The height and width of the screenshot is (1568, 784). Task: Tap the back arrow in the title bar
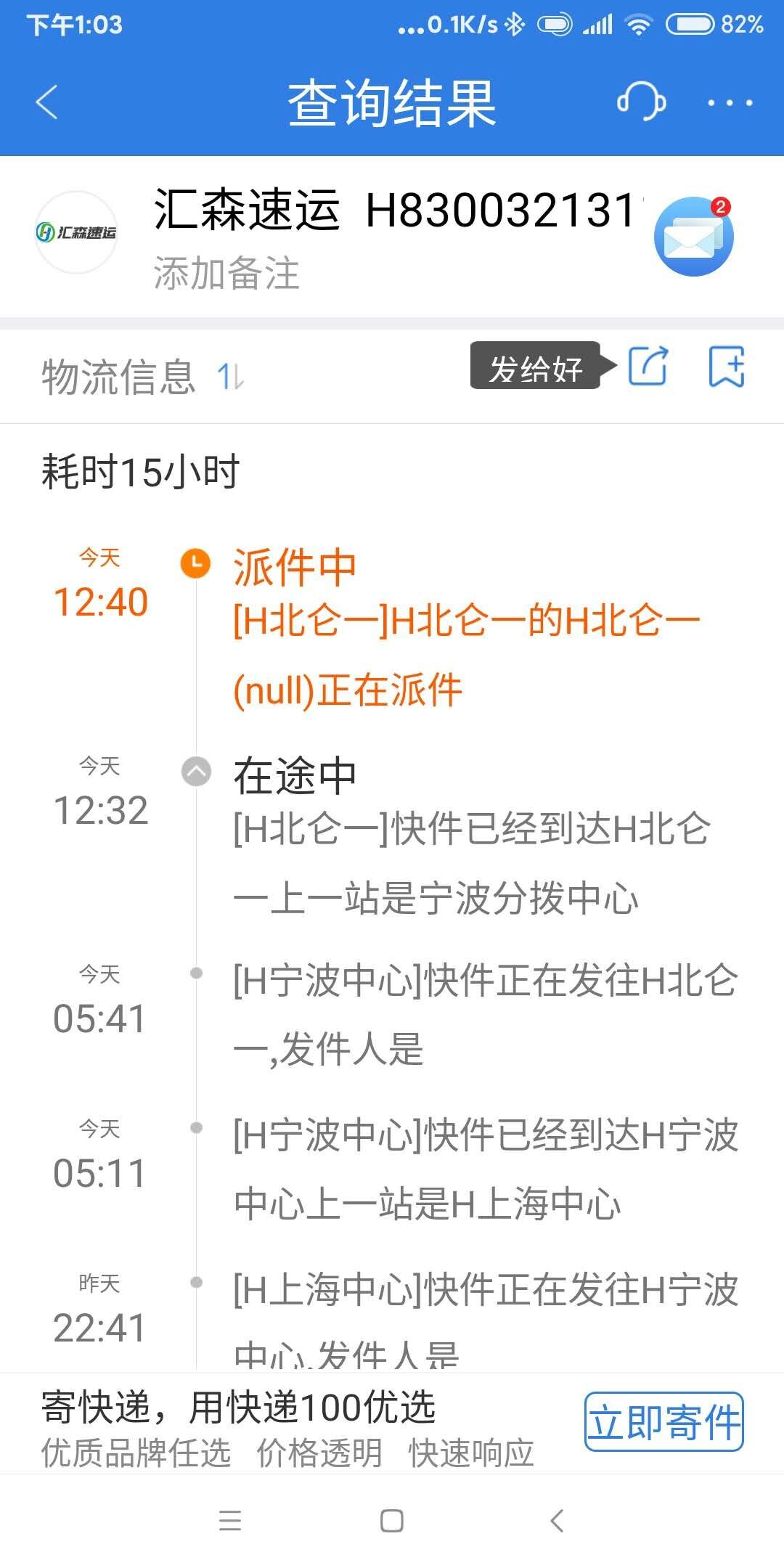click(46, 103)
